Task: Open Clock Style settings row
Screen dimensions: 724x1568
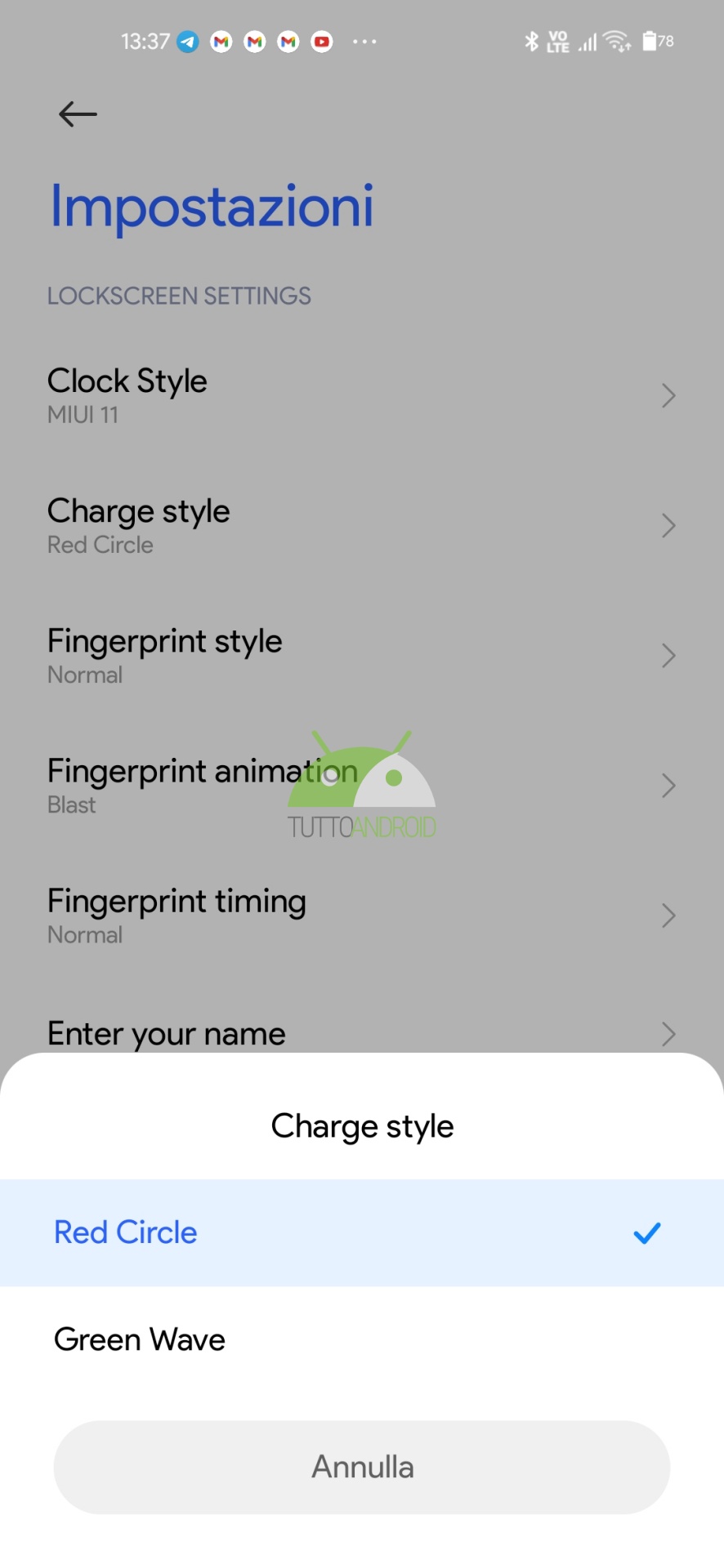Action: (x=361, y=396)
